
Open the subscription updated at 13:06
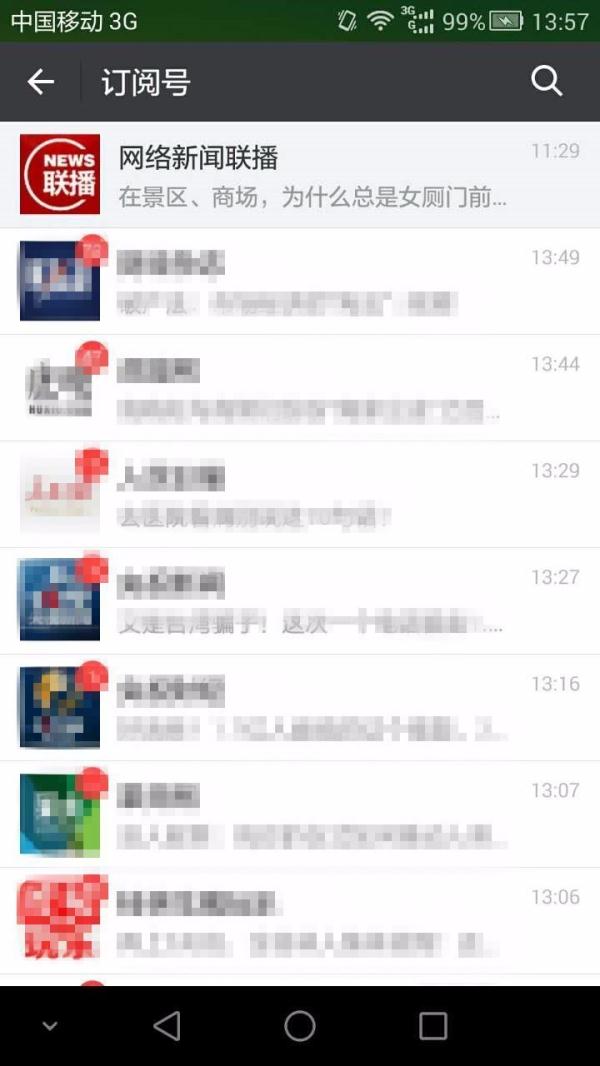click(x=300, y=921)
